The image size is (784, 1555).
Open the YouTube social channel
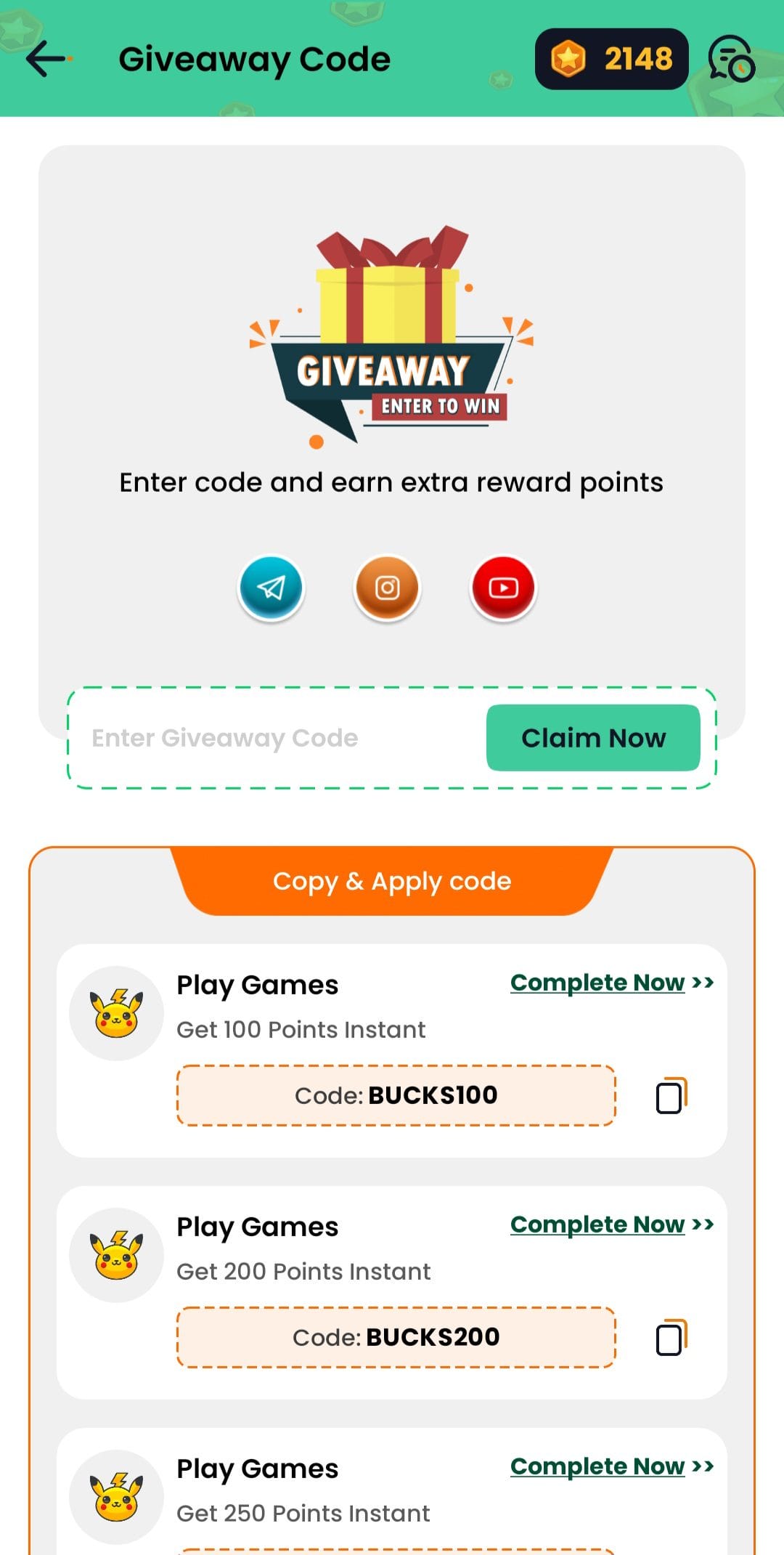504,588
